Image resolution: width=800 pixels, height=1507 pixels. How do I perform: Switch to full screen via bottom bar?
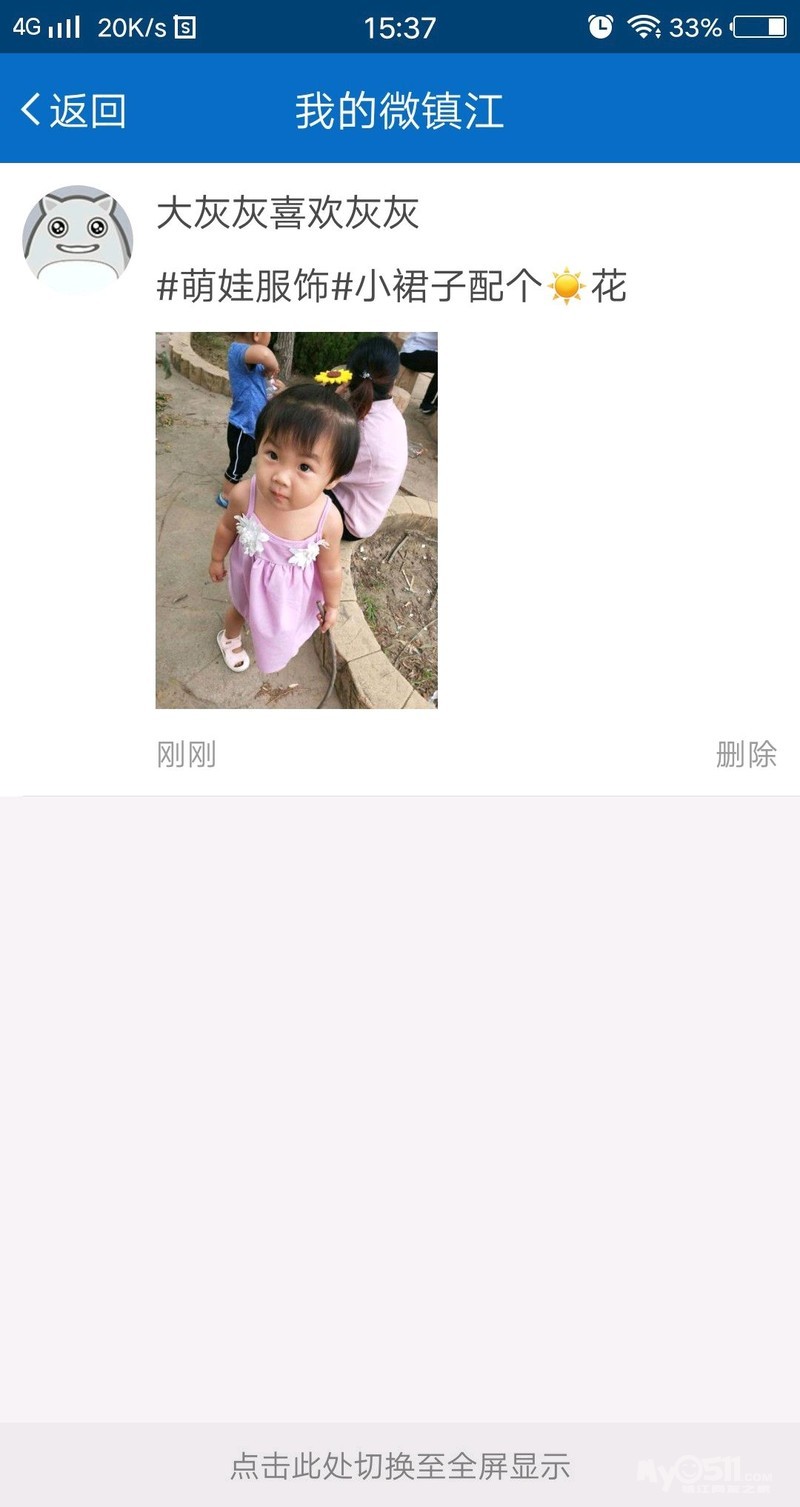tap(400, 1466)
